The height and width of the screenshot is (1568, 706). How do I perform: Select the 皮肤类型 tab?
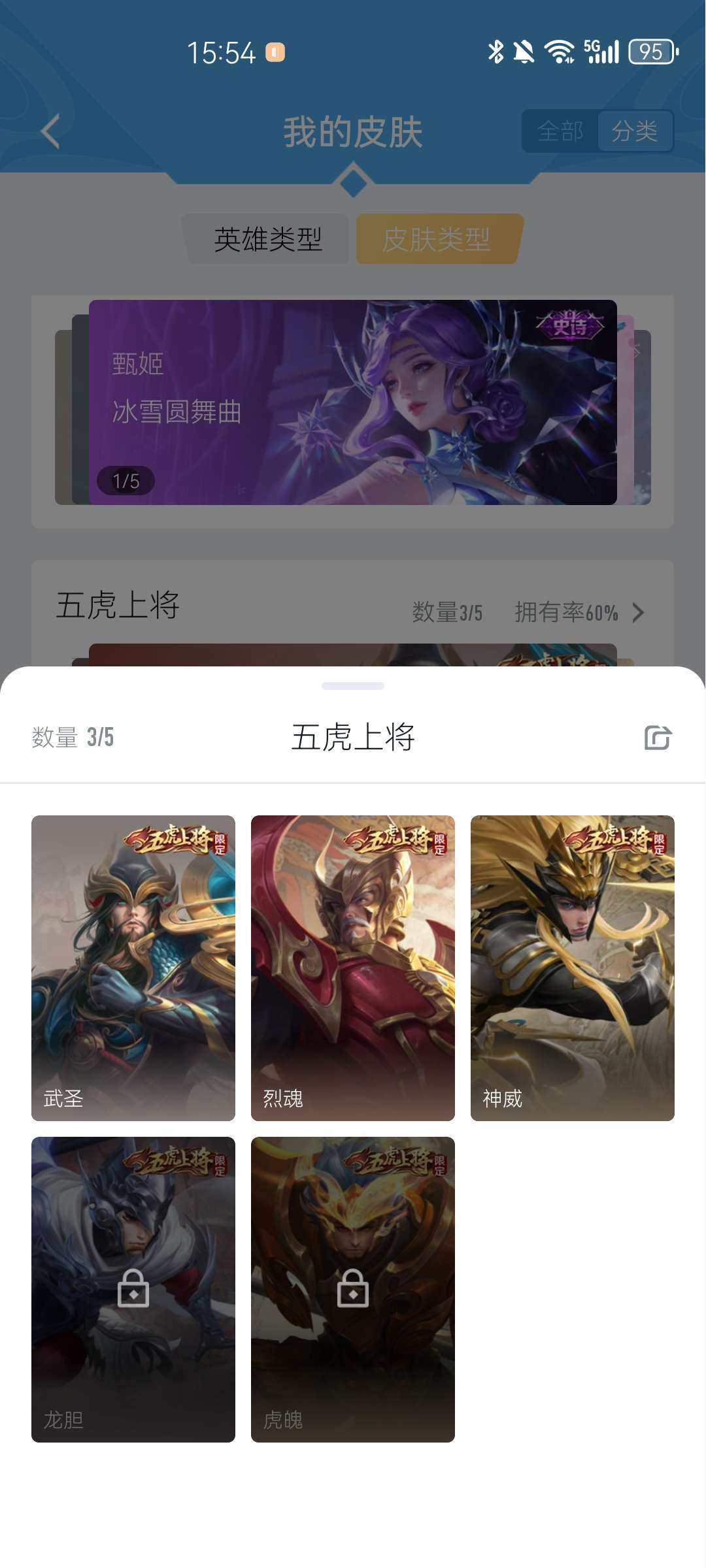(x=437, y=239)
